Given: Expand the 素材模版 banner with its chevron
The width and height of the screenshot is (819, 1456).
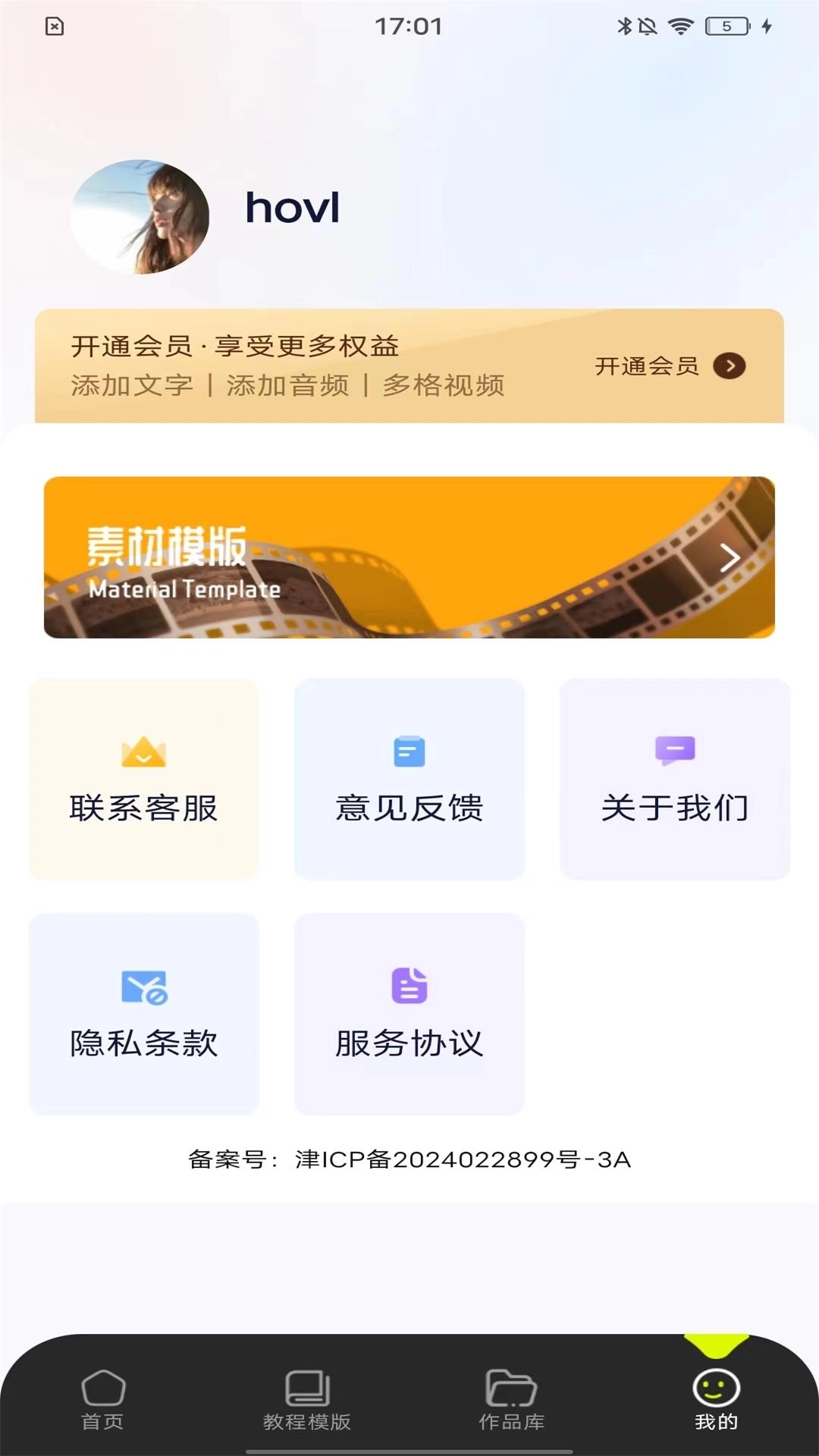Looking at the screenshot, I should 730,557.
